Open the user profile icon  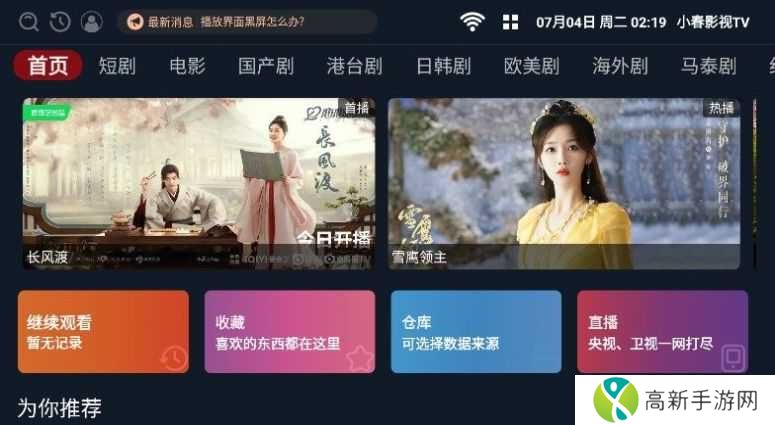click(x=91, y=21)
